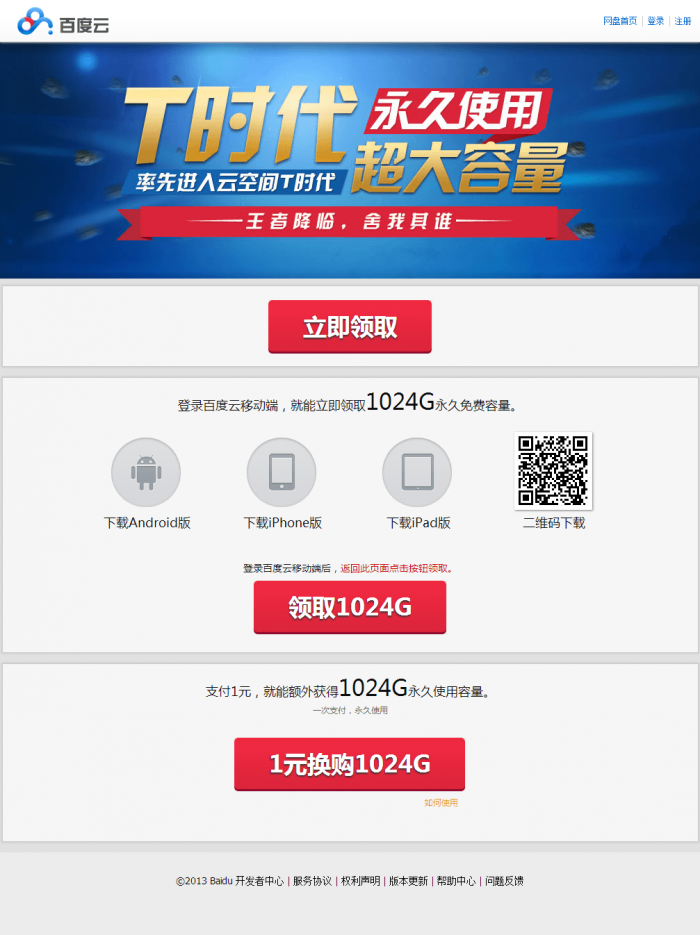This screenshot has width=700, height=935.
Task: Open the 服务协议 footer link
Action: (x=312, y=881)
